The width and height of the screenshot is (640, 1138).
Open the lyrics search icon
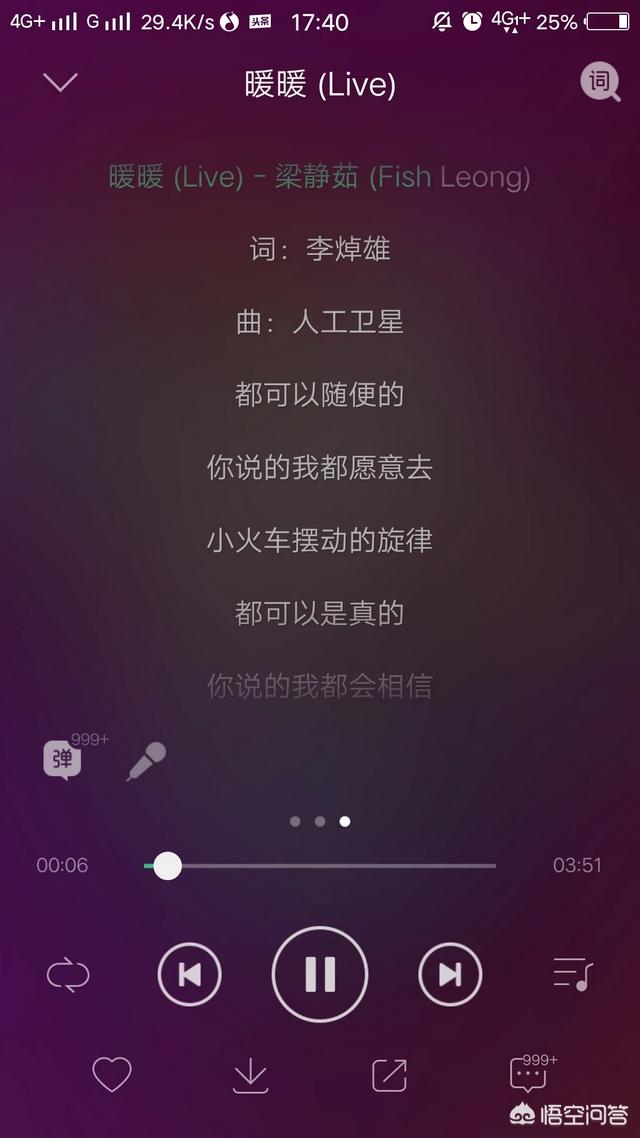(x=600, y=82)
